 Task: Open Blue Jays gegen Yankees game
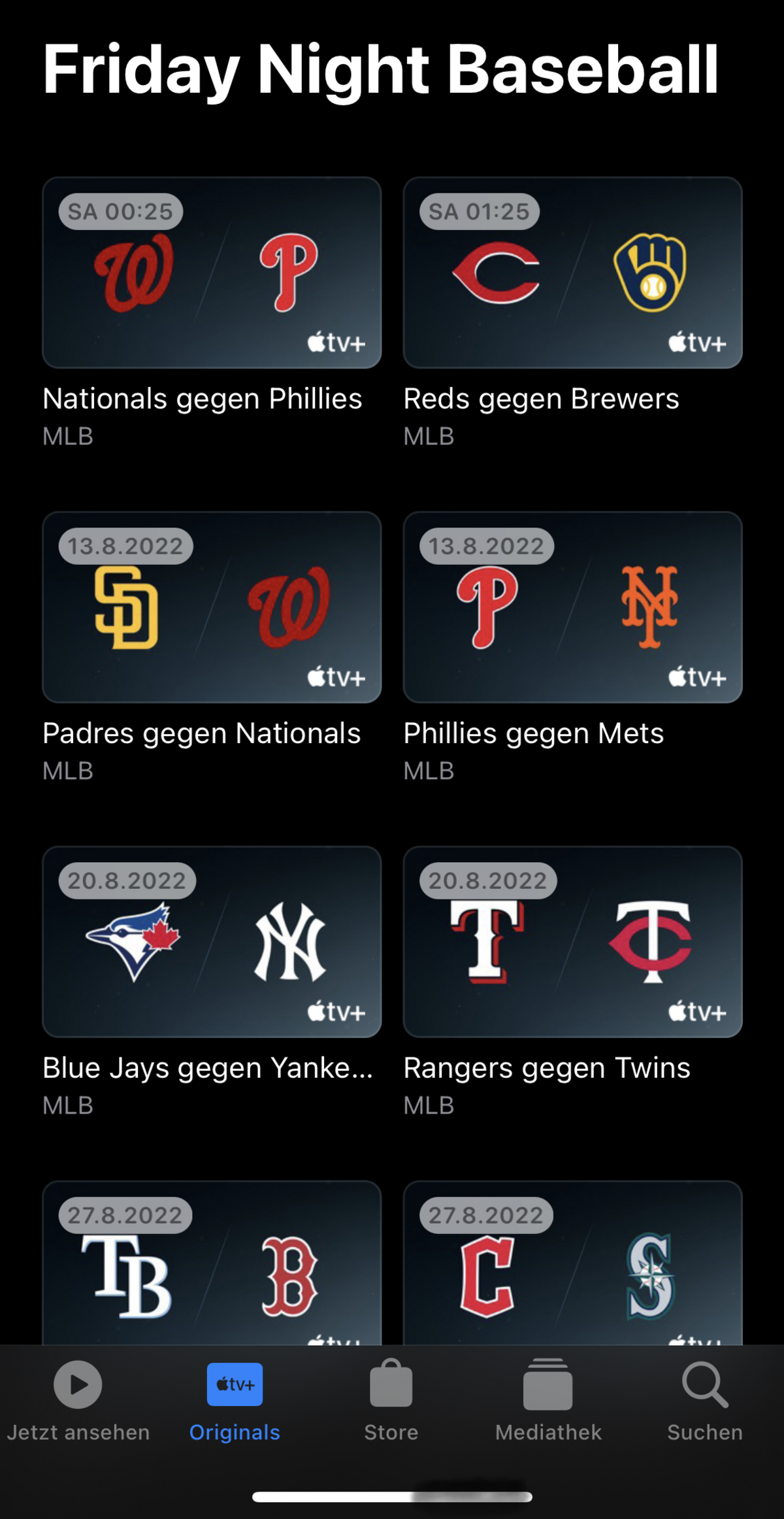tap(212, 942)
